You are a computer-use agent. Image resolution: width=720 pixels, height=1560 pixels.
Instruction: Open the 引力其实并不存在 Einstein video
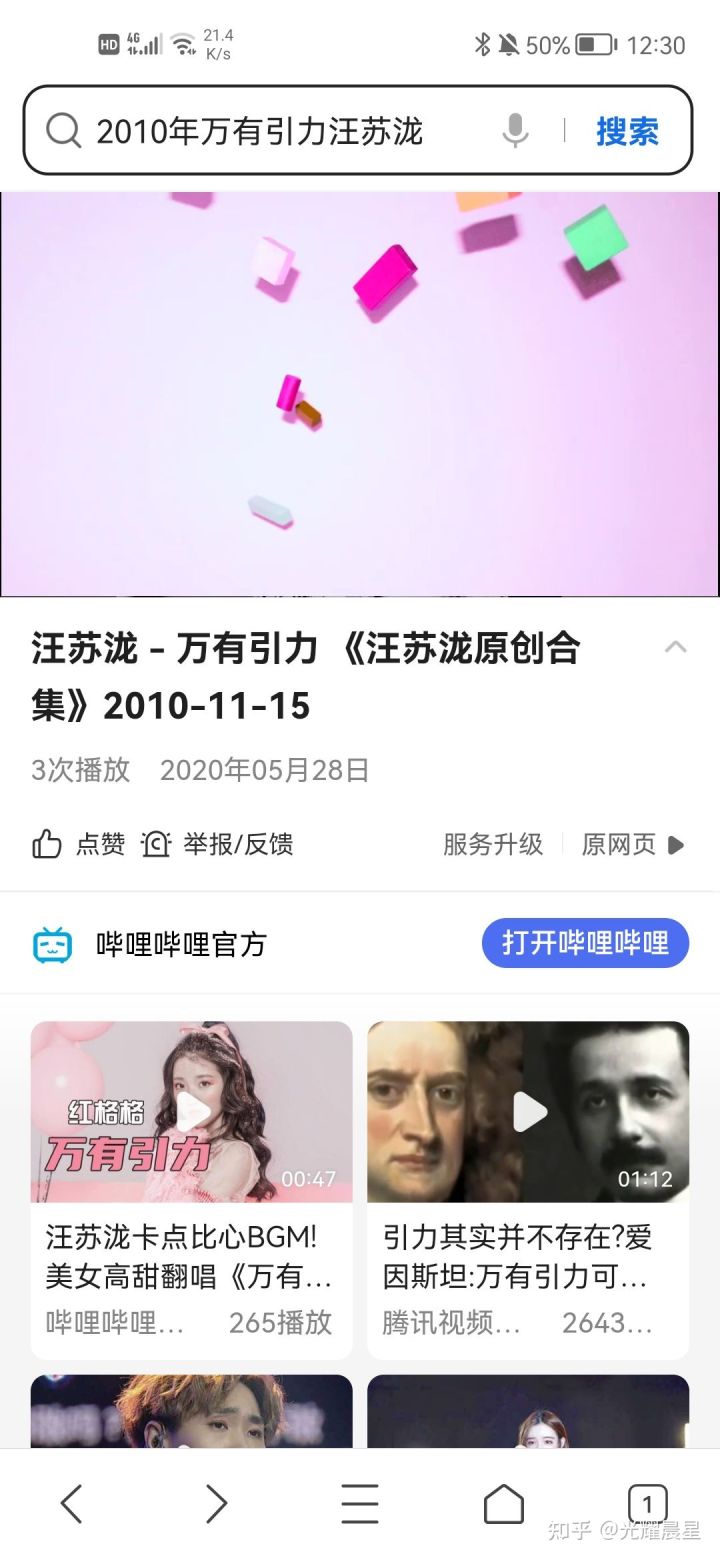[x=528, y=1112]
